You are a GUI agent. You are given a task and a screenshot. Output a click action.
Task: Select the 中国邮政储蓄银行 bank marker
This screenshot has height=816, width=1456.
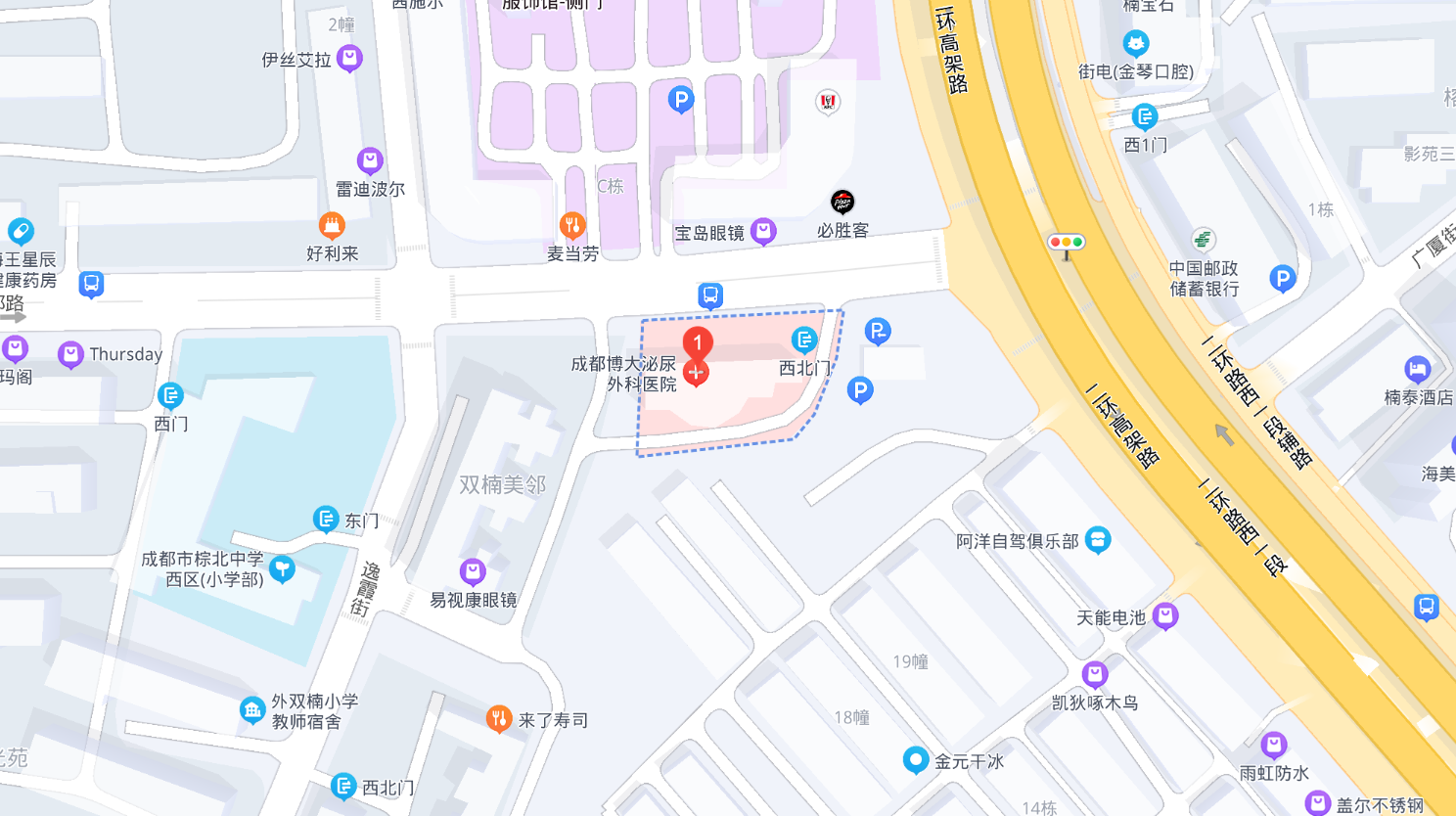(1203, 240)
